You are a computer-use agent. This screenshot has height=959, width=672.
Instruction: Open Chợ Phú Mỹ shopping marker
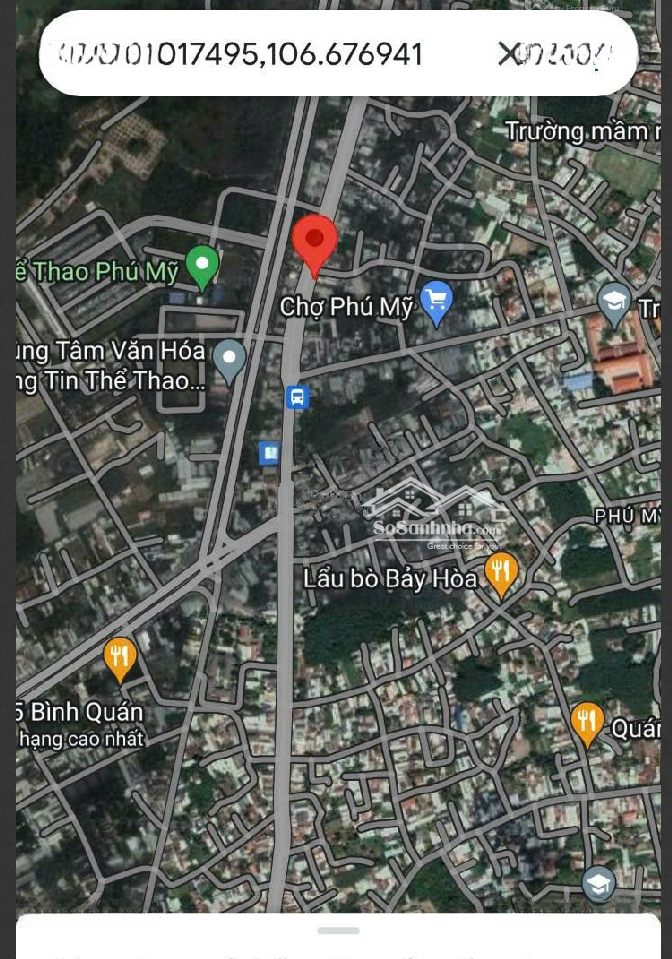(x=436, y=301)
